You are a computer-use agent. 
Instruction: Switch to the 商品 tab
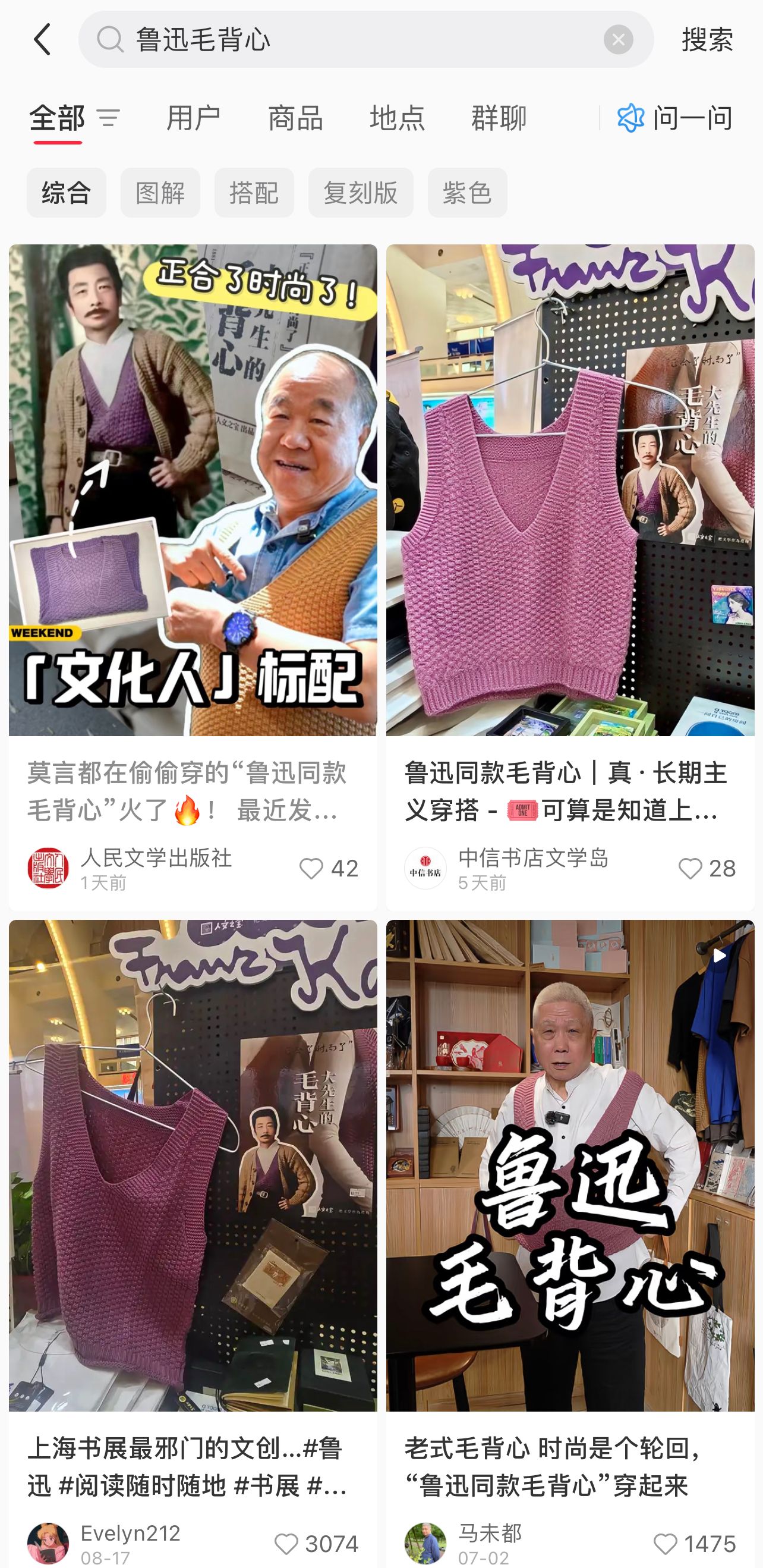tap(295, 118)
